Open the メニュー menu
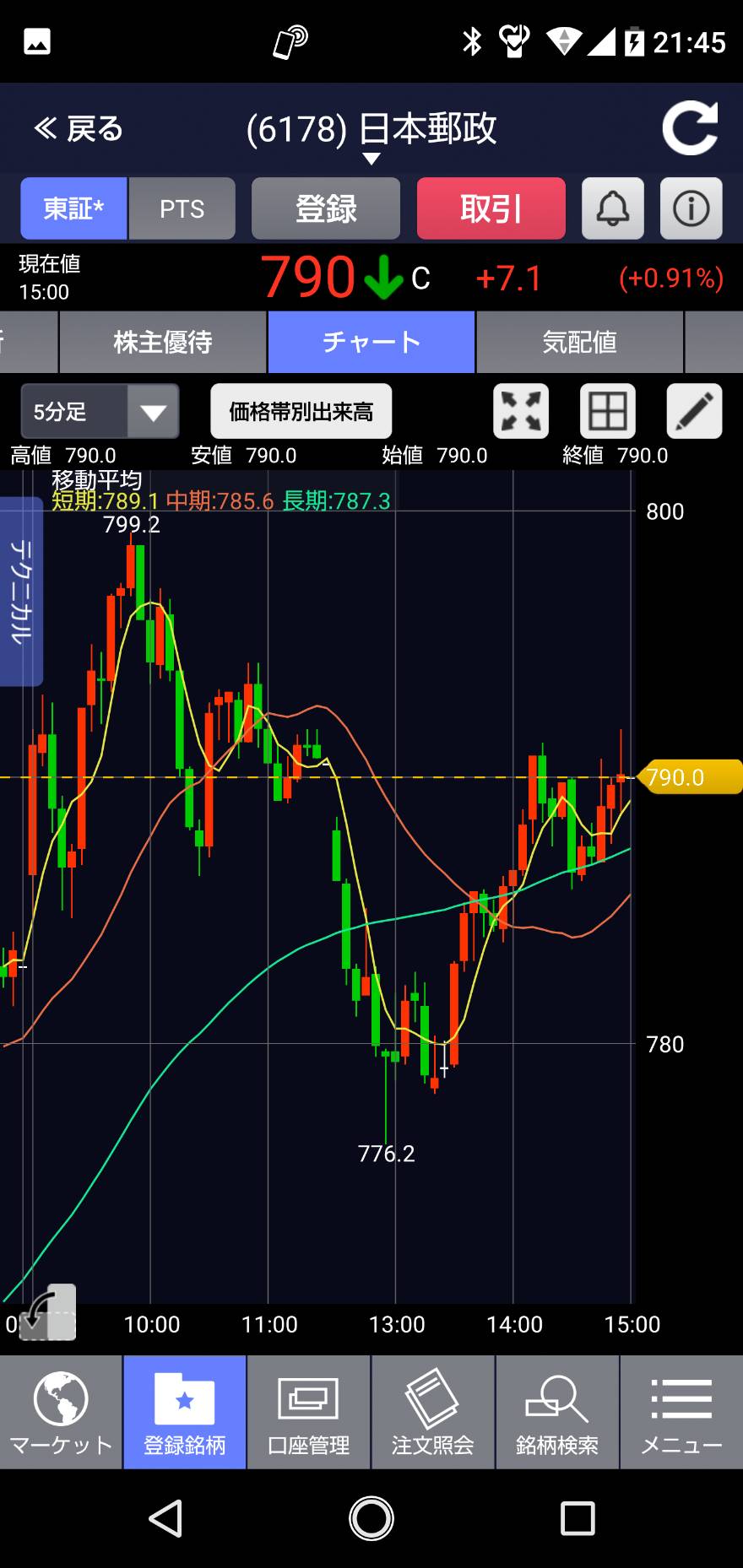 681,1412
